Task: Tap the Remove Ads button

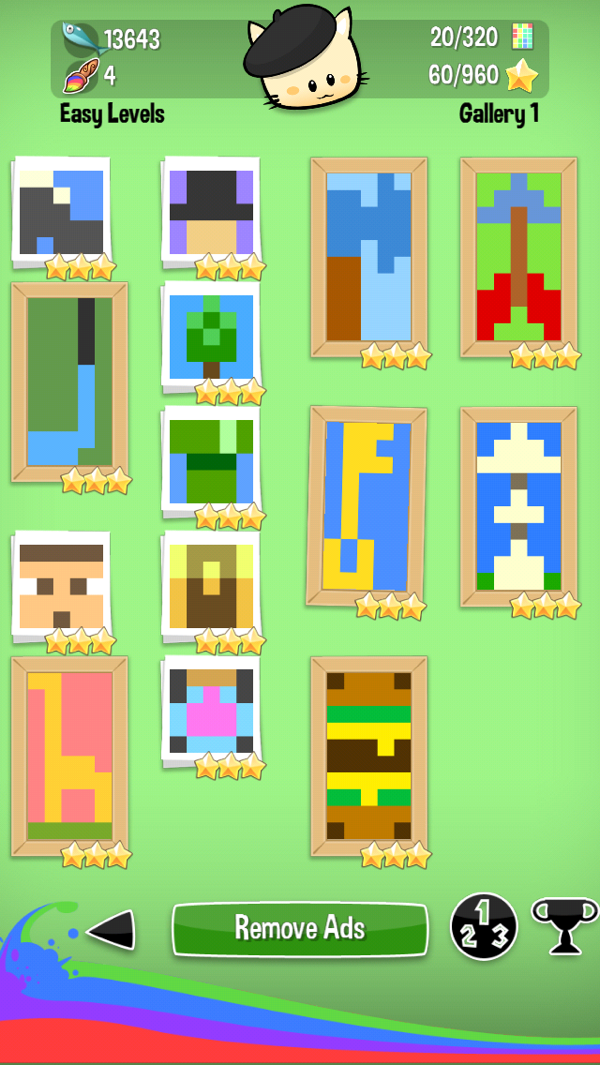Action: (299, 928)
